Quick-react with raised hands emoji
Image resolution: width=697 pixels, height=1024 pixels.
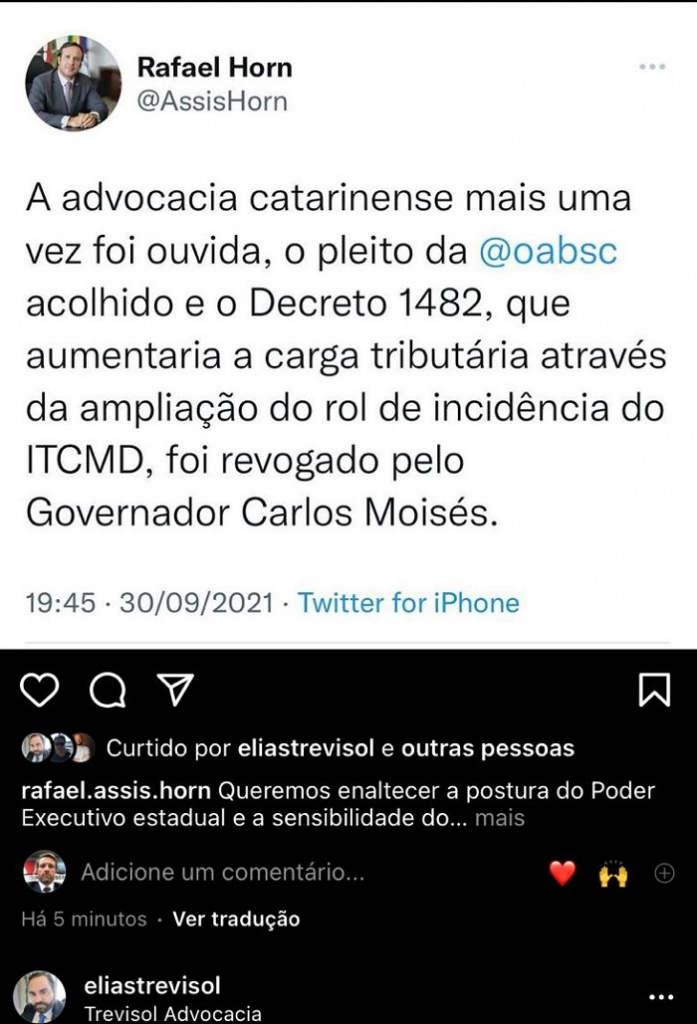(x=613, y=873)
